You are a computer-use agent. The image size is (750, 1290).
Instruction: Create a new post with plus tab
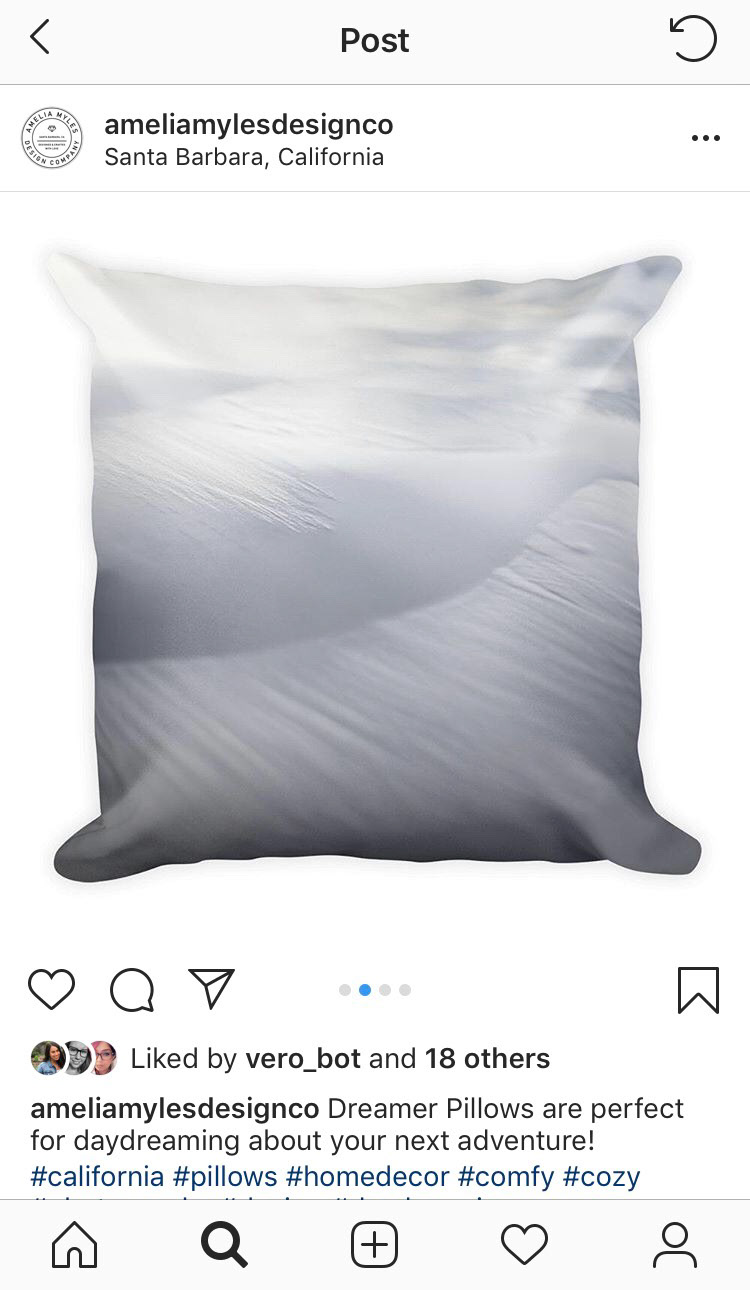pyautogui.click(x=375, y=1245)
